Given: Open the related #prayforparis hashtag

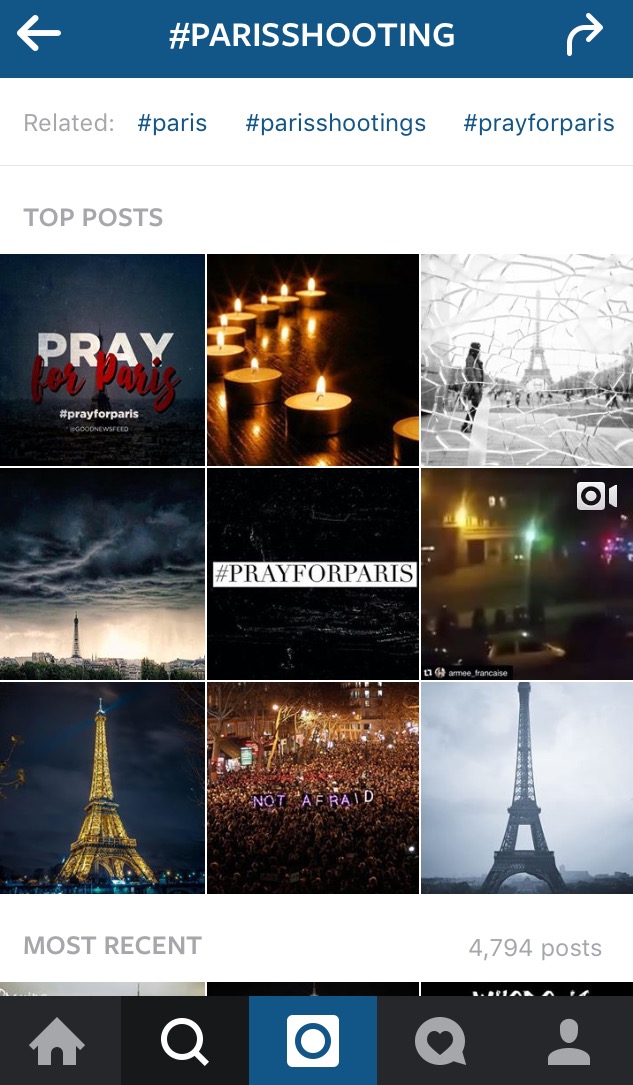Looking at the screenshot, I should [538, 123].
